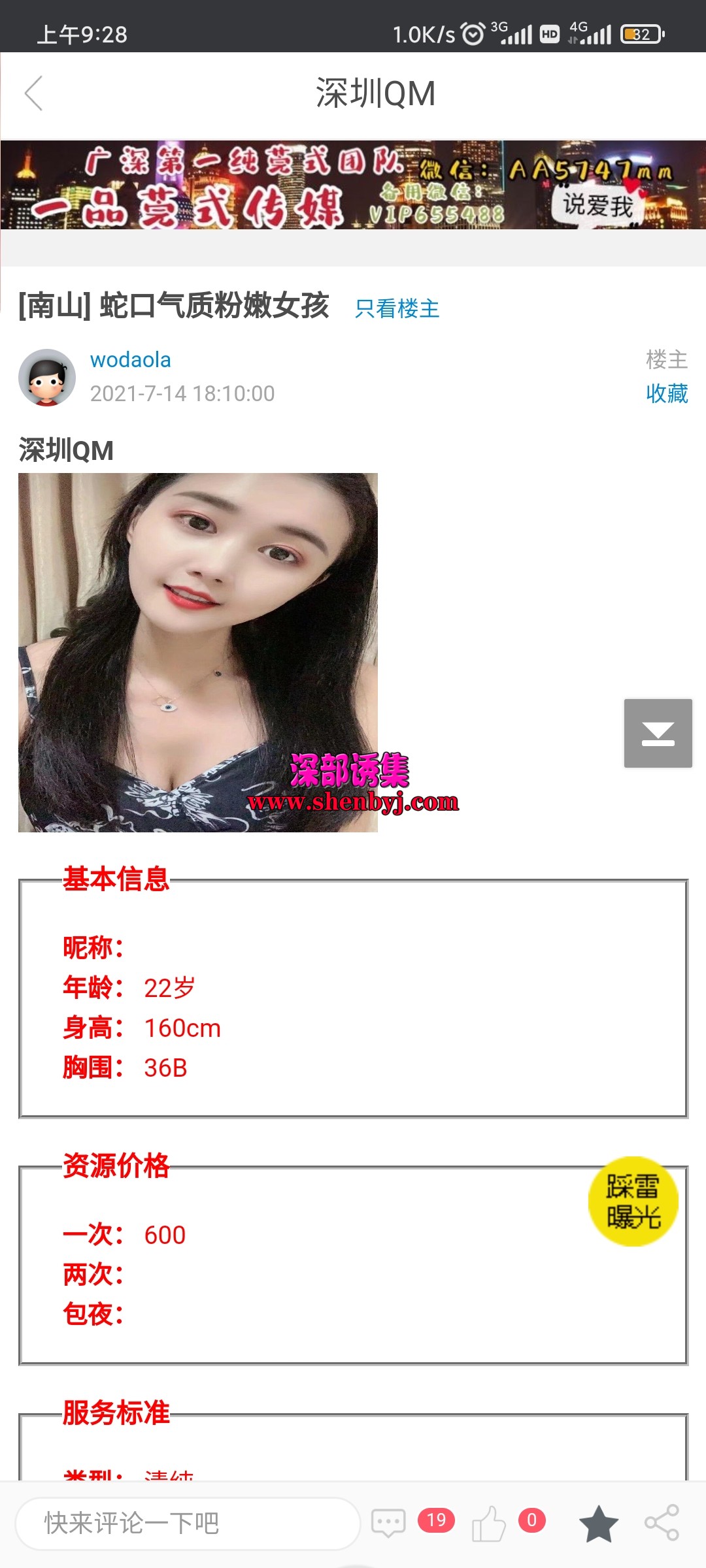Share this post

click(662, 1523)
